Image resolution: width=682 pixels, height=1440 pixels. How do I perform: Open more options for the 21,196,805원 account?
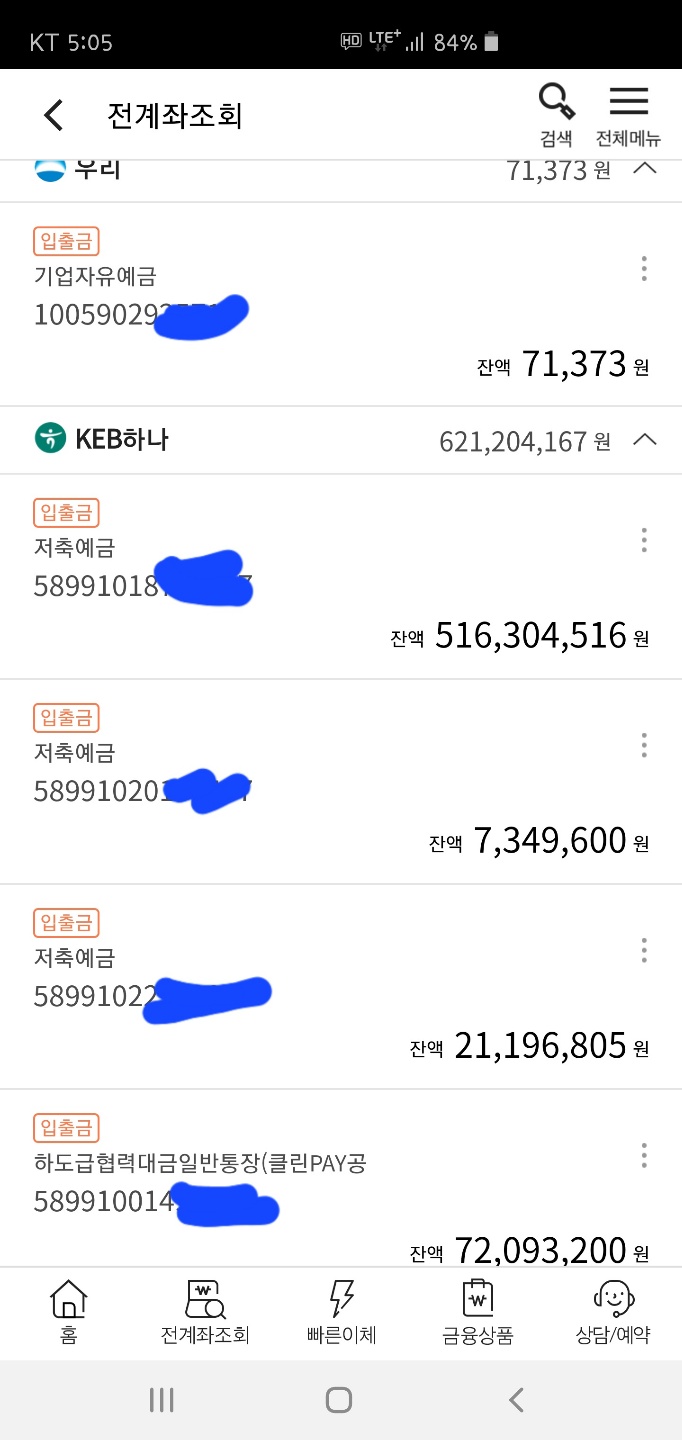644,950
